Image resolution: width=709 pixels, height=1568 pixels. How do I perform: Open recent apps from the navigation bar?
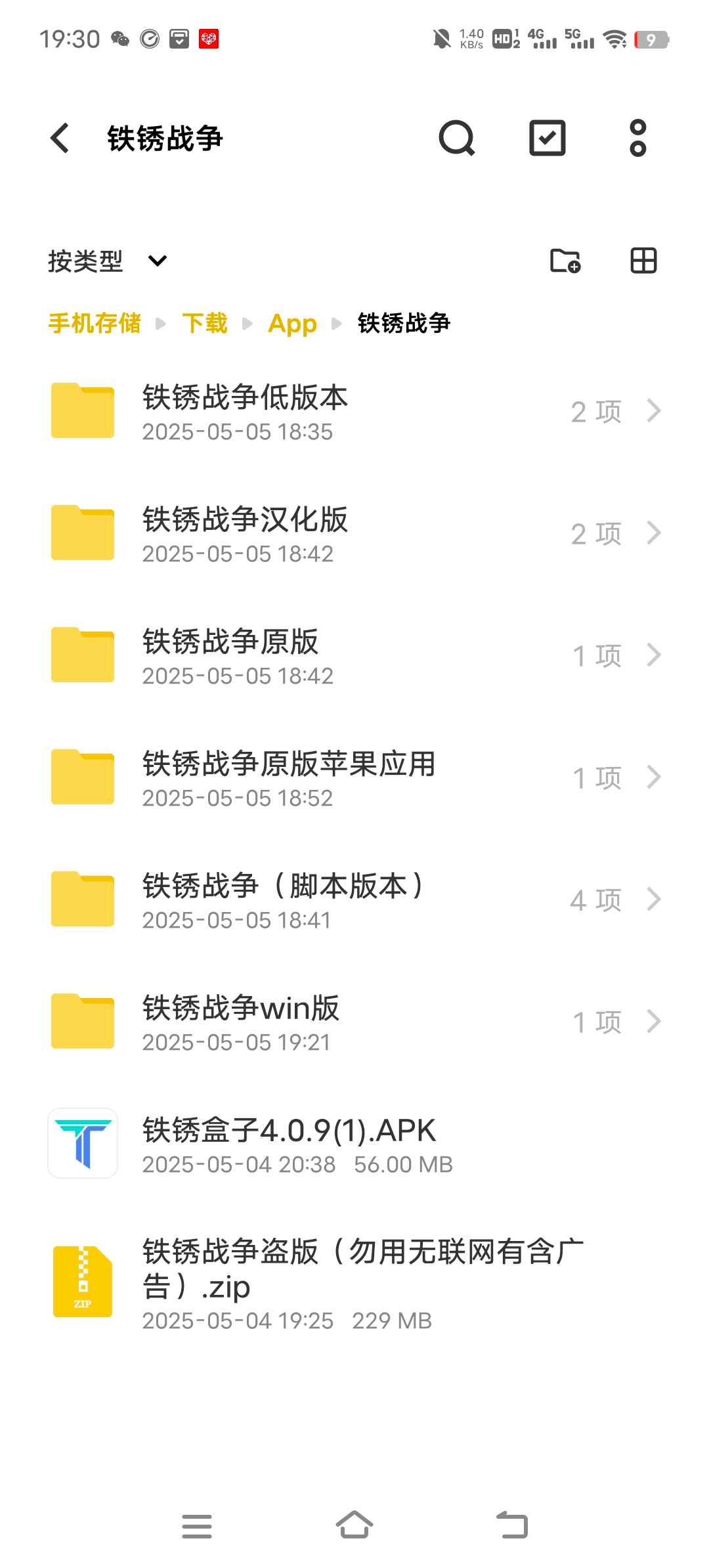tap(197, 1526)
